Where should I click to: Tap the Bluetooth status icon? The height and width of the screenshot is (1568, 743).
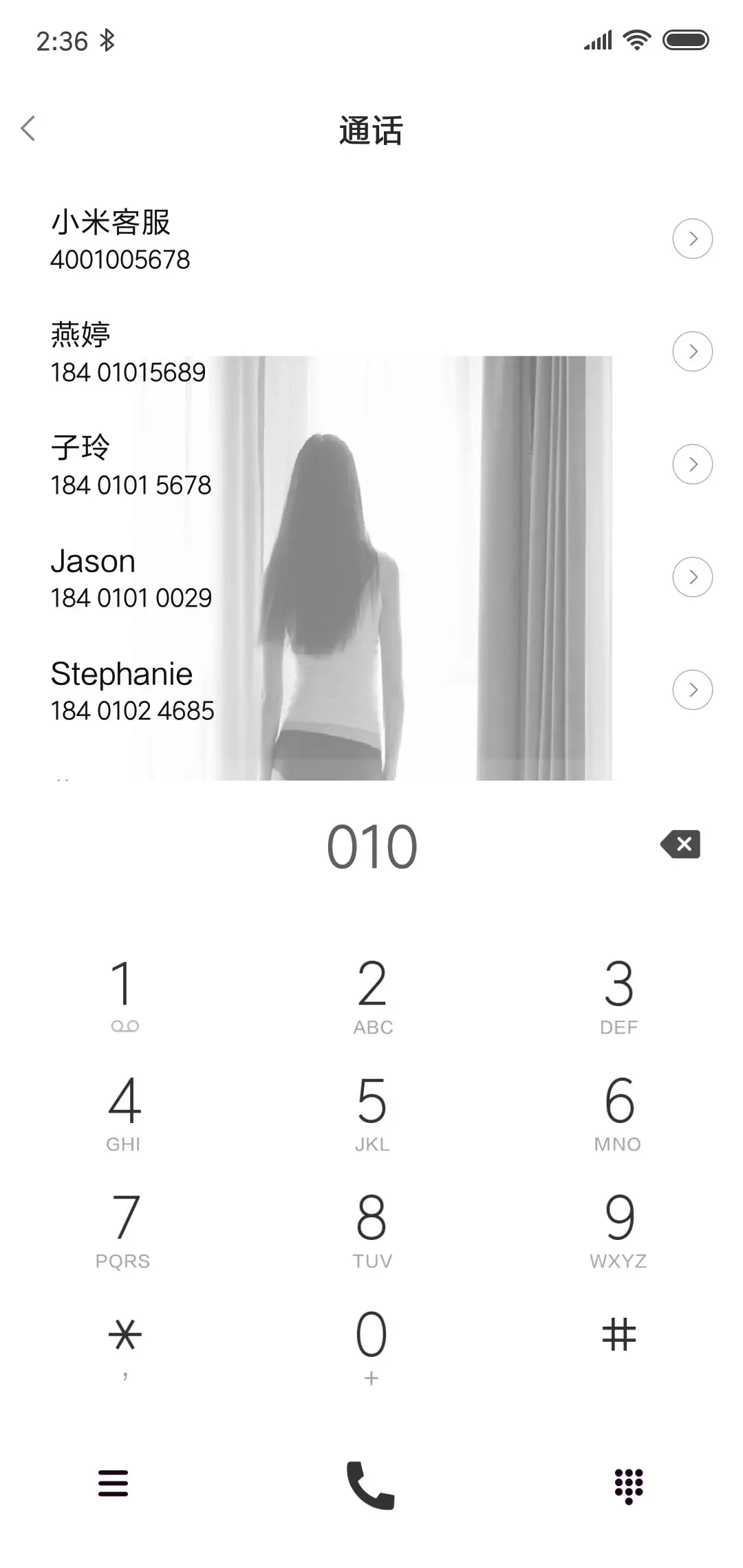[x=107, y=41]
